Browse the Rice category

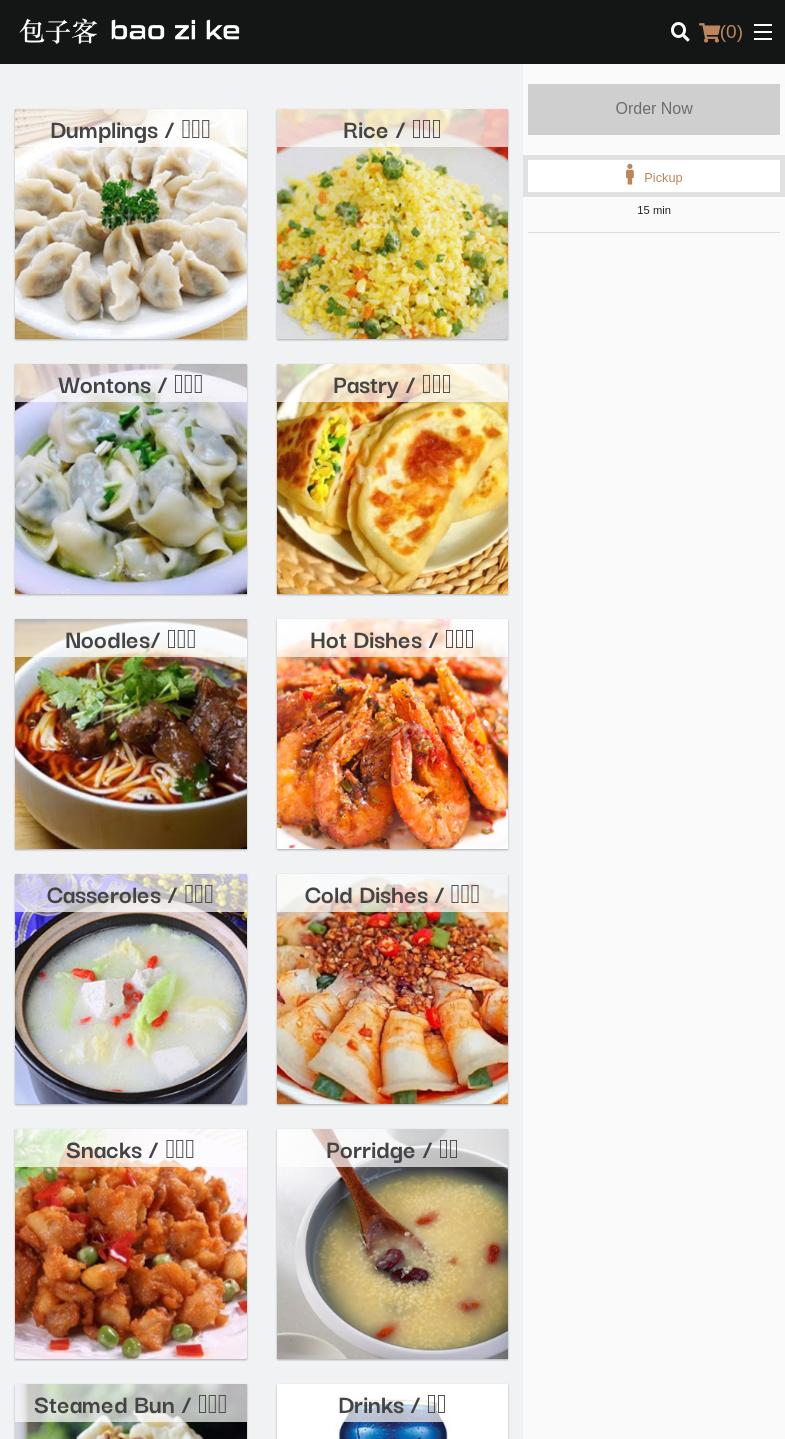[x=392, y=224]
